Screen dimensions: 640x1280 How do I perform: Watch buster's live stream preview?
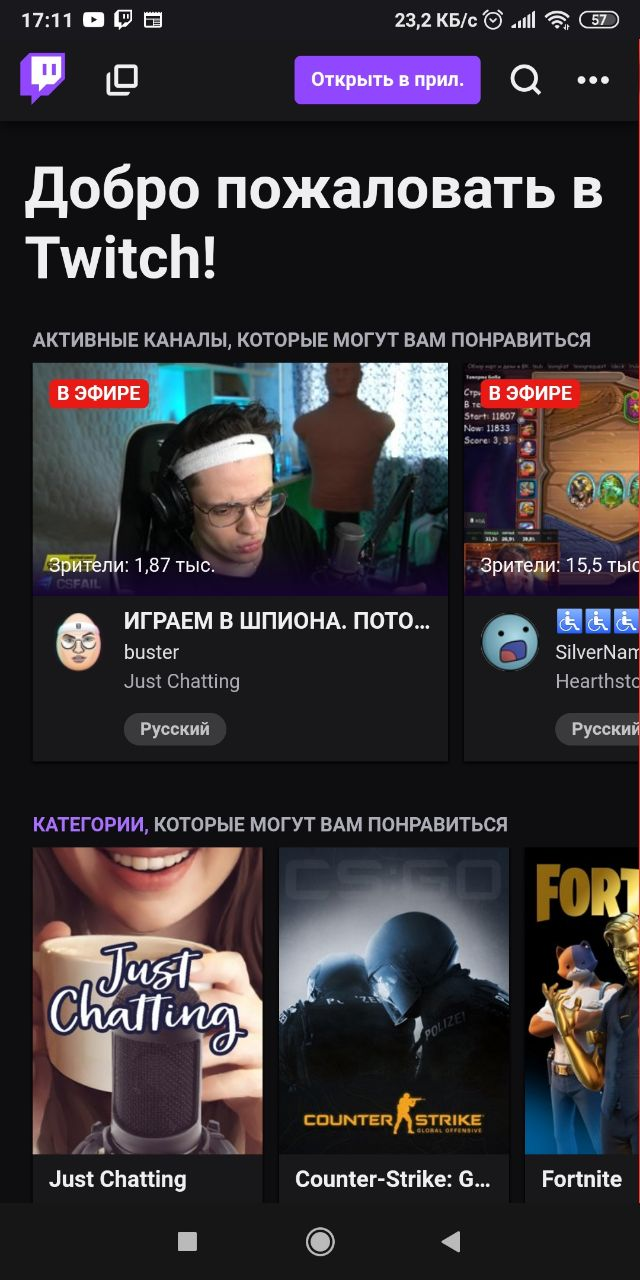pos(240,479)
